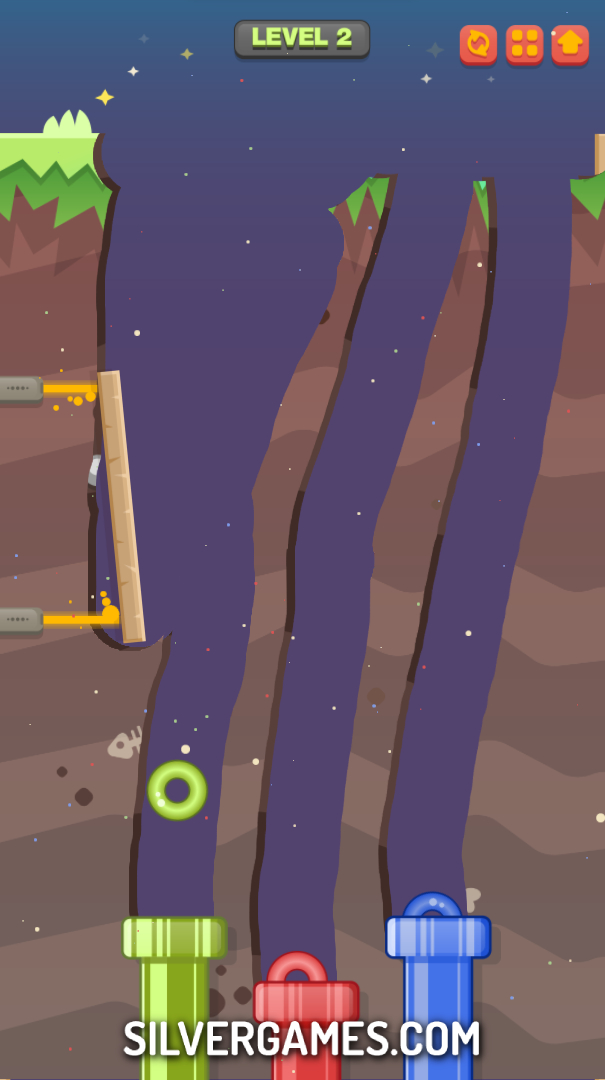
Task: Pull the lower pin out
Action: [x=22, y=620]
